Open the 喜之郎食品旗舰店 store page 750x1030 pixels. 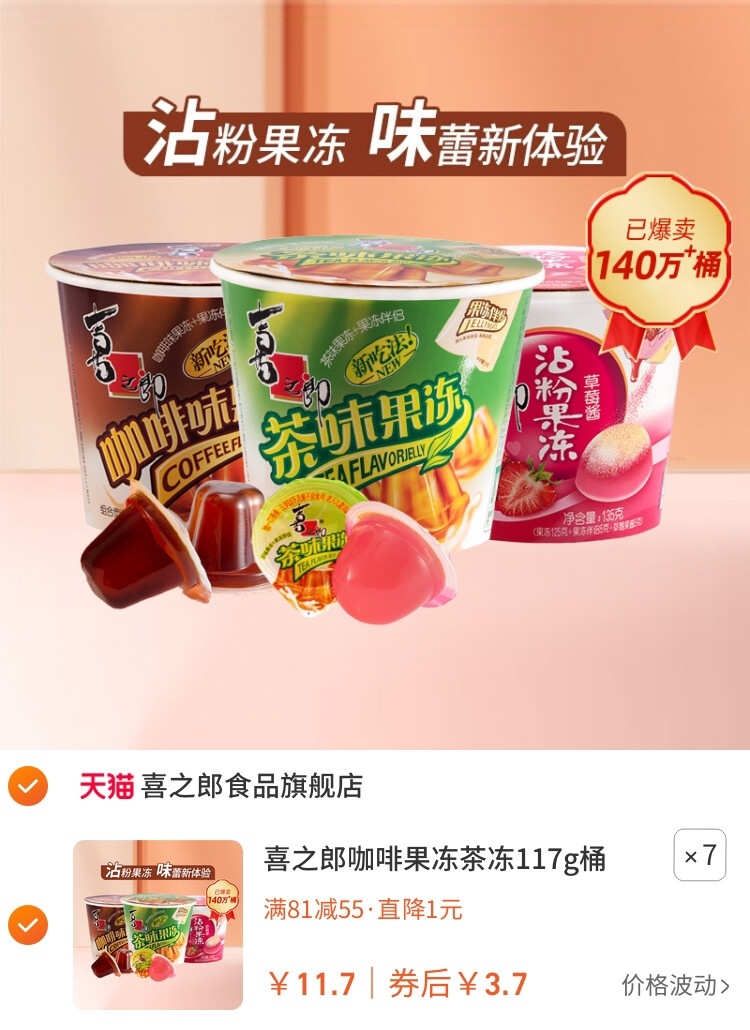coord(250,786)
